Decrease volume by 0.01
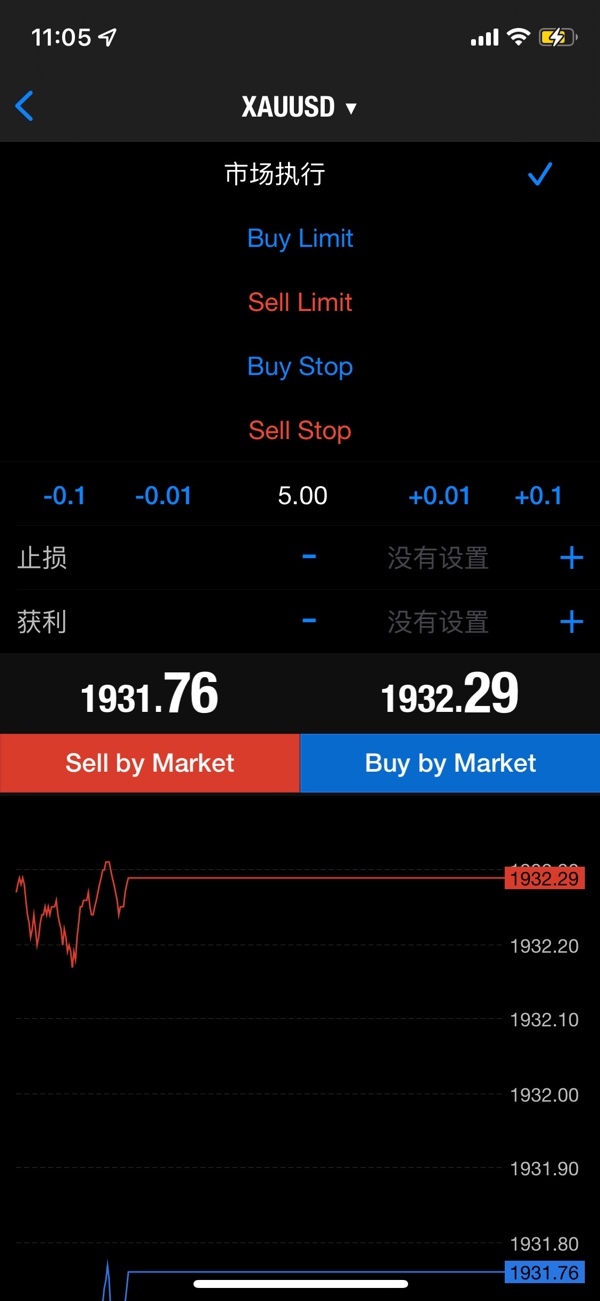The image size is (600, 1301). tap(163, 495)
